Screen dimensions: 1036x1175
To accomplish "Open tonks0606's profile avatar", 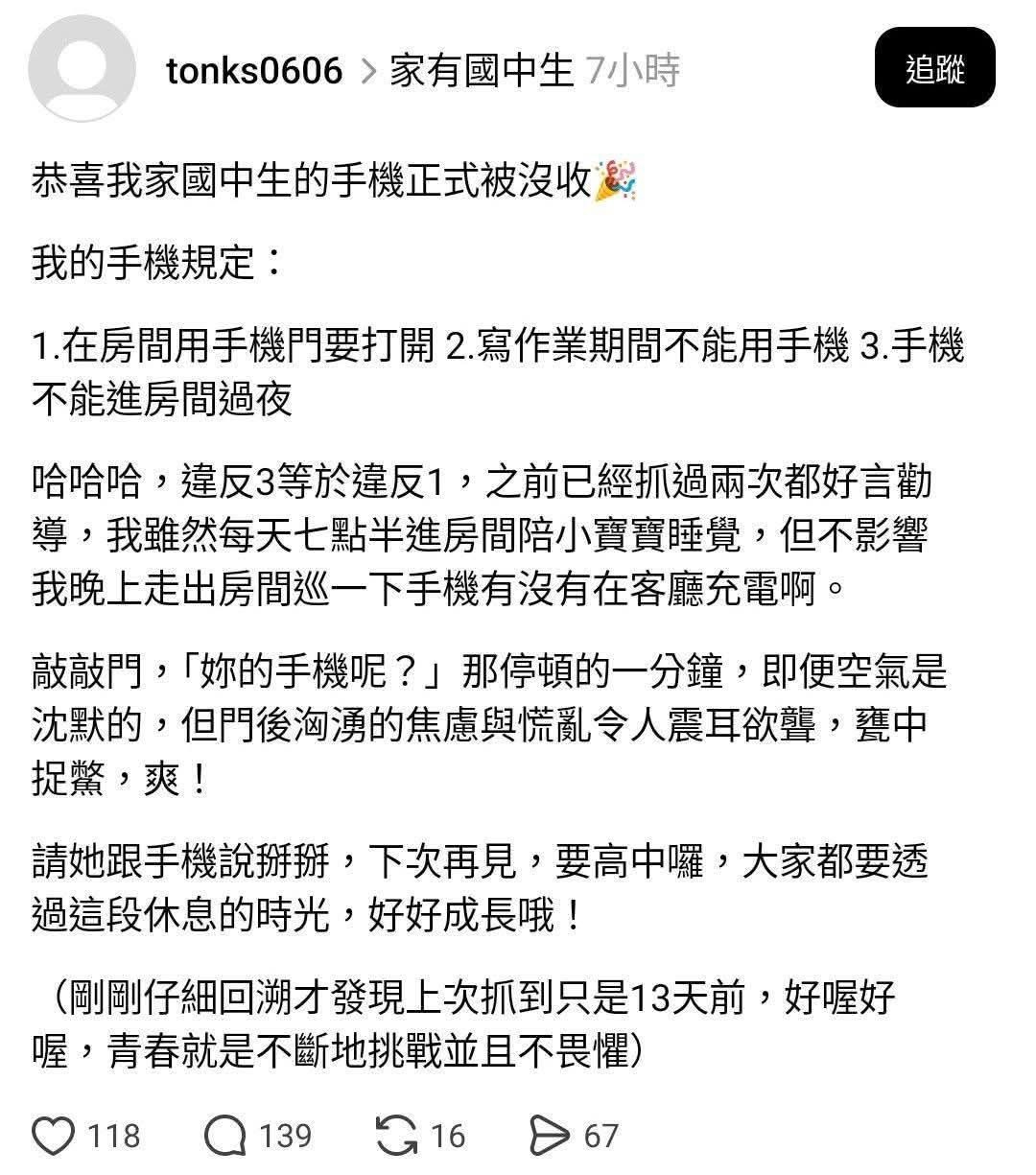I will coord(82,68).
